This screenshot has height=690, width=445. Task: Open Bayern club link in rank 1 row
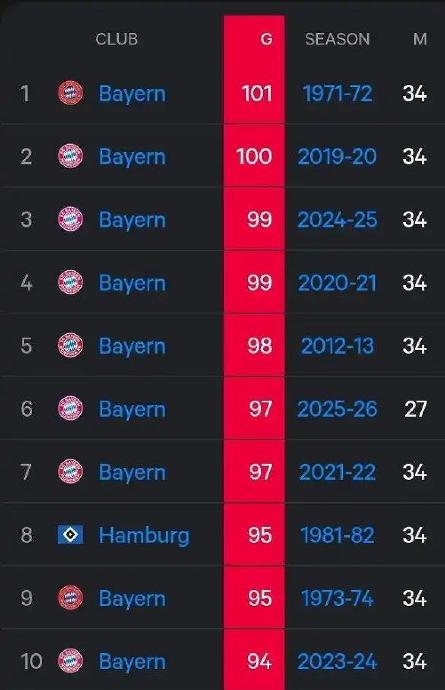(132, 94)
